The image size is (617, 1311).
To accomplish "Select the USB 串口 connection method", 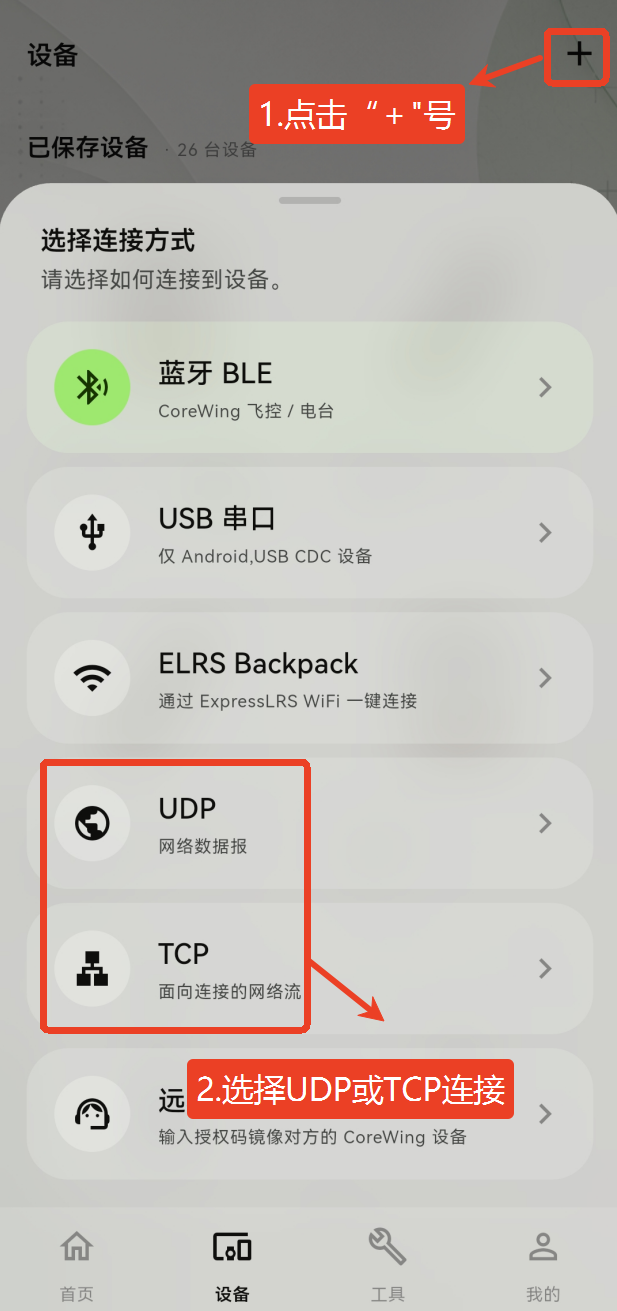I will point(309,532).
